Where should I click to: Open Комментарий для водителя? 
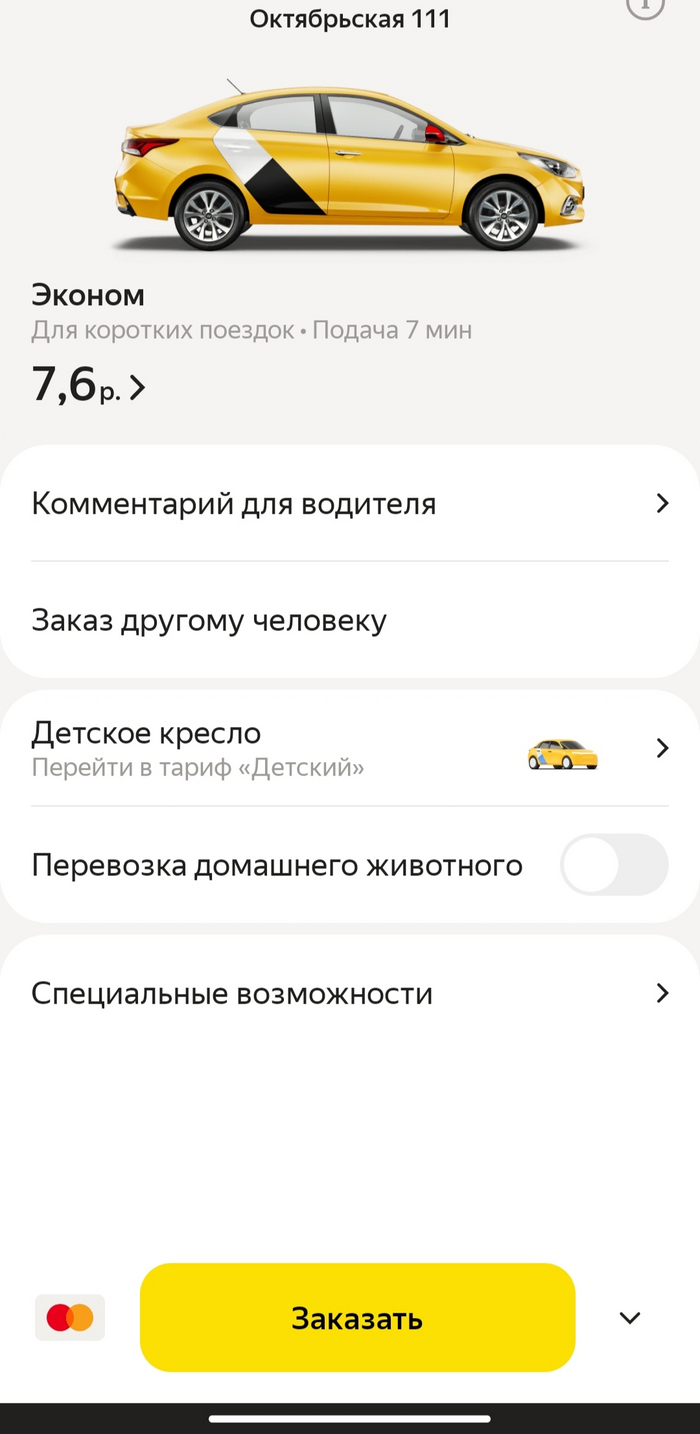pos(350,503)
